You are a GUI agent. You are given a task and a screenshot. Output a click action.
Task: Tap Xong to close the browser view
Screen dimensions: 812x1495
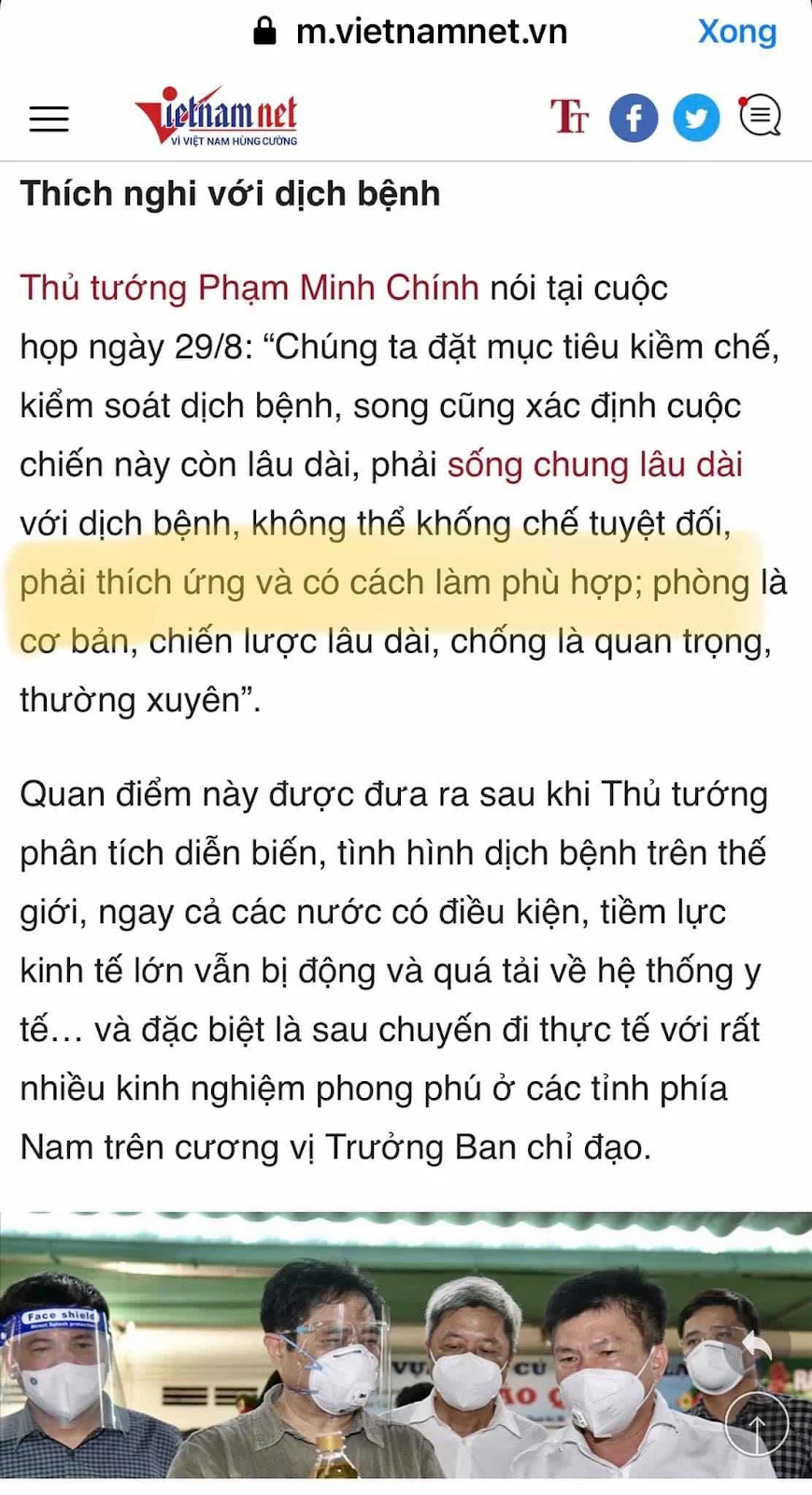tap(736, 33)
